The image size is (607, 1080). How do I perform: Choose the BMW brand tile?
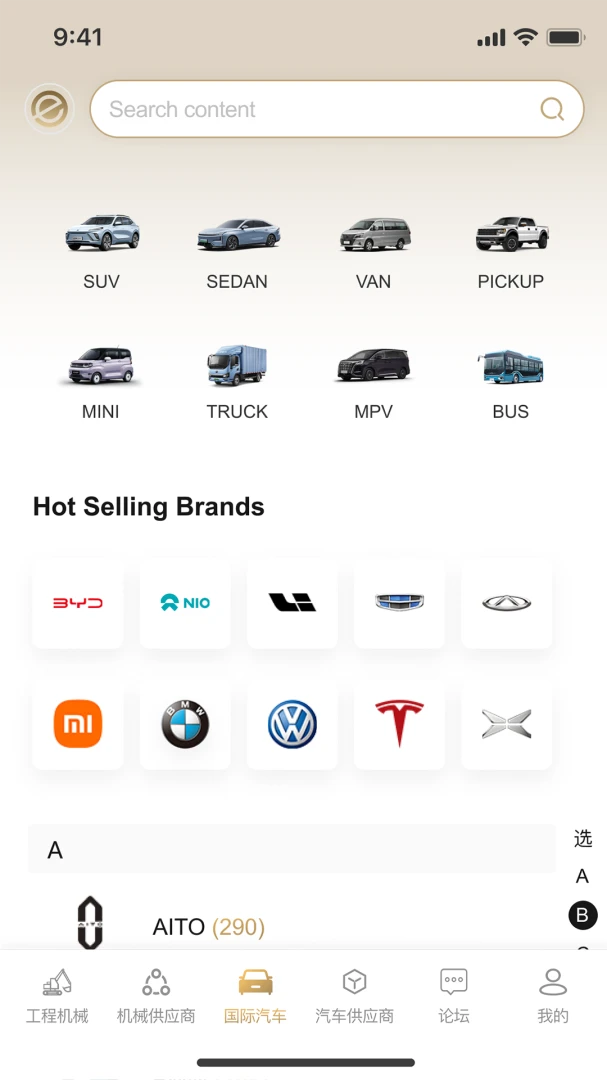pos(185,724)
